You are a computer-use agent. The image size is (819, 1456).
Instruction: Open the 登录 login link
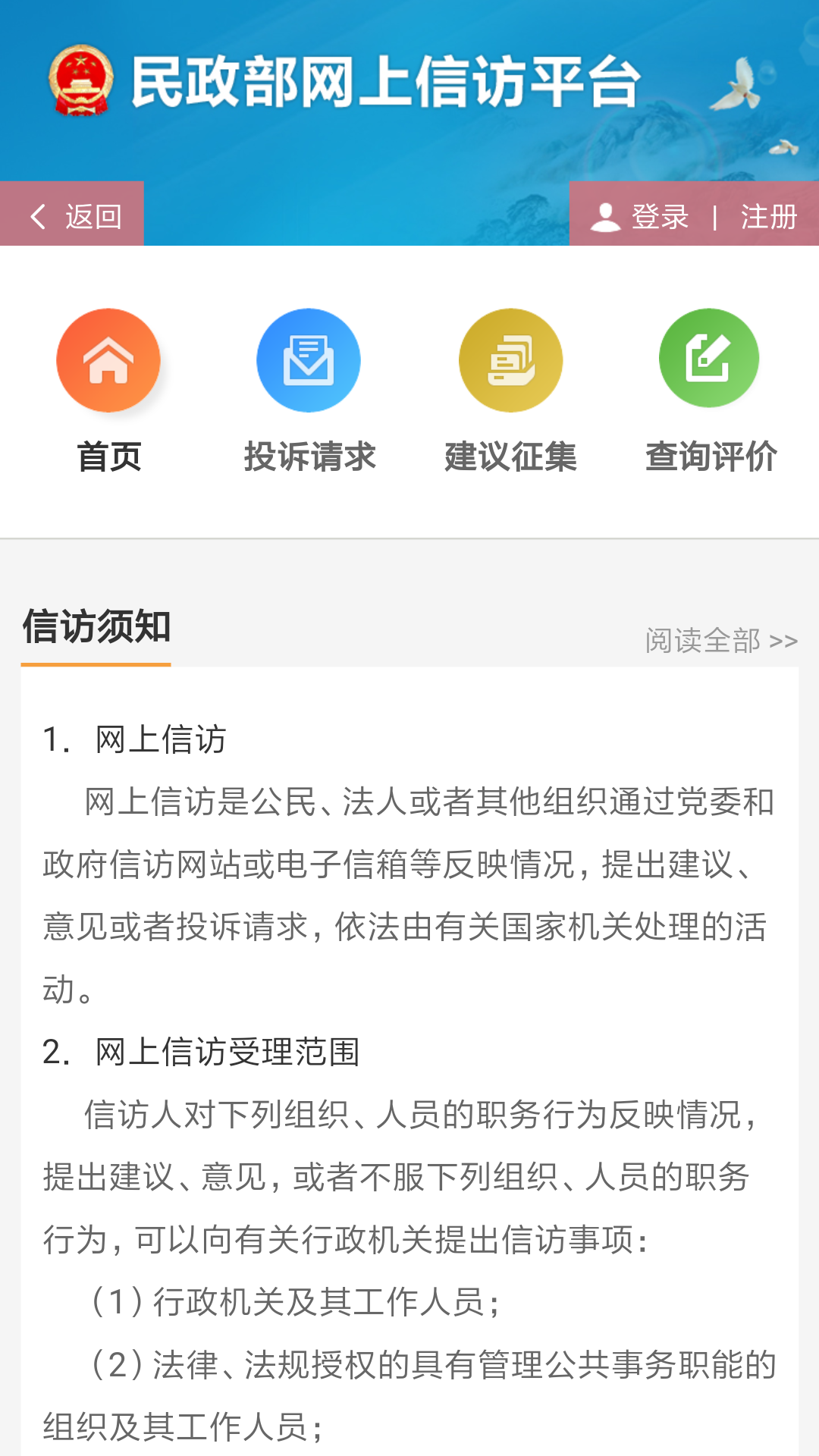coord(658,216)
